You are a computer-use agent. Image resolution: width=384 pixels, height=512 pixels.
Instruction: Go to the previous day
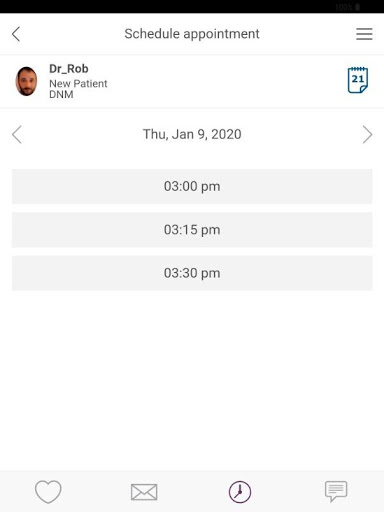tap(17, 134)
